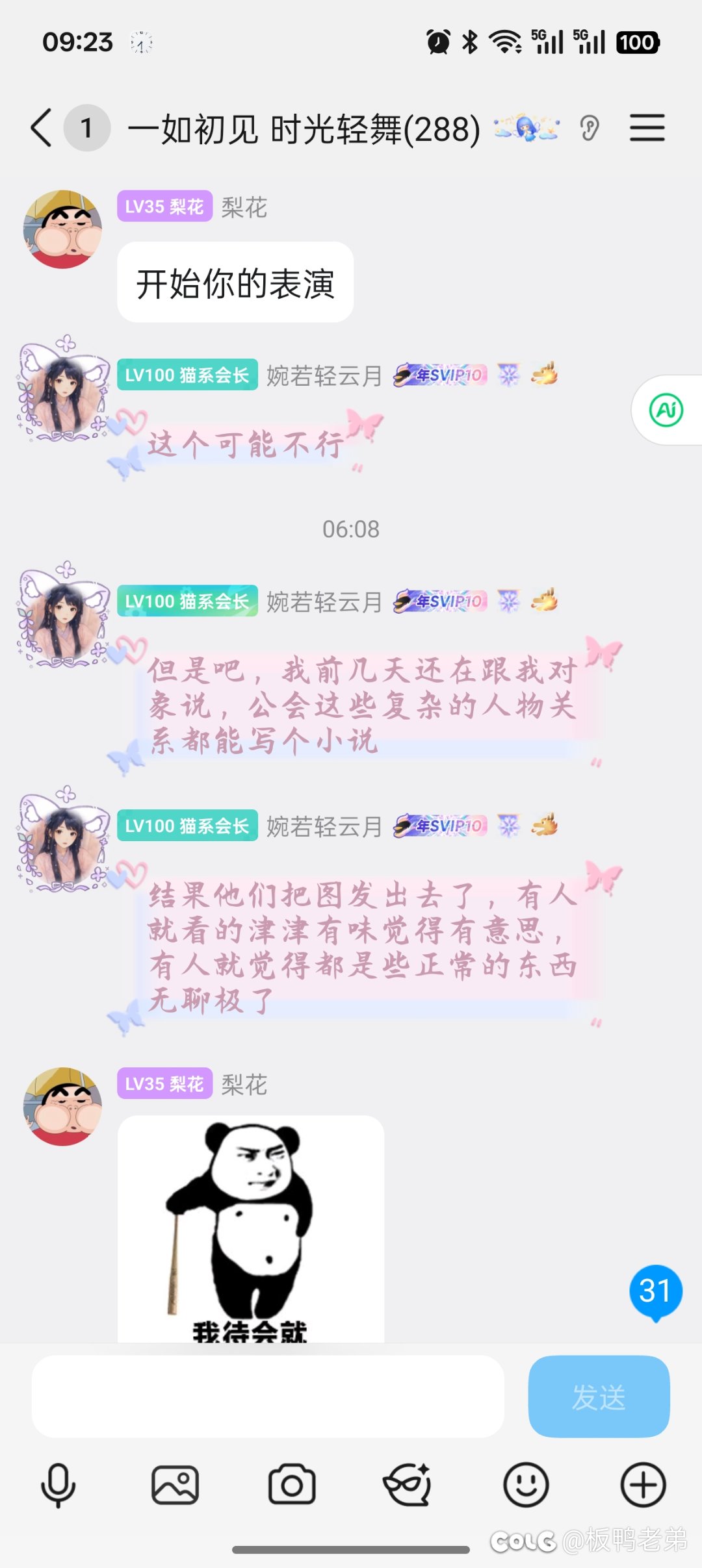Open more options with the plus icon

[643, 1485]
